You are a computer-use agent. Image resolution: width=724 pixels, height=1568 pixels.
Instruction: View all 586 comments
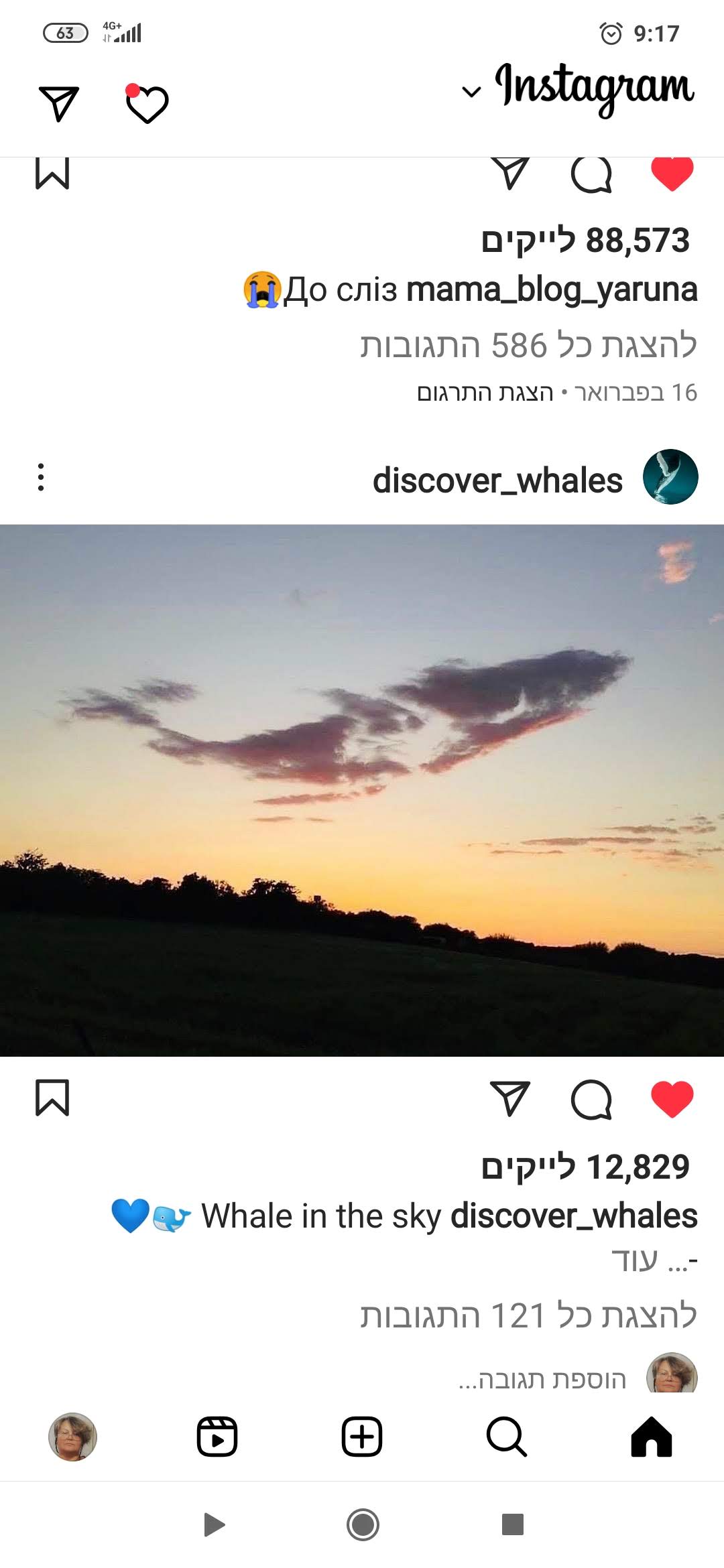[x=528, y=346]
